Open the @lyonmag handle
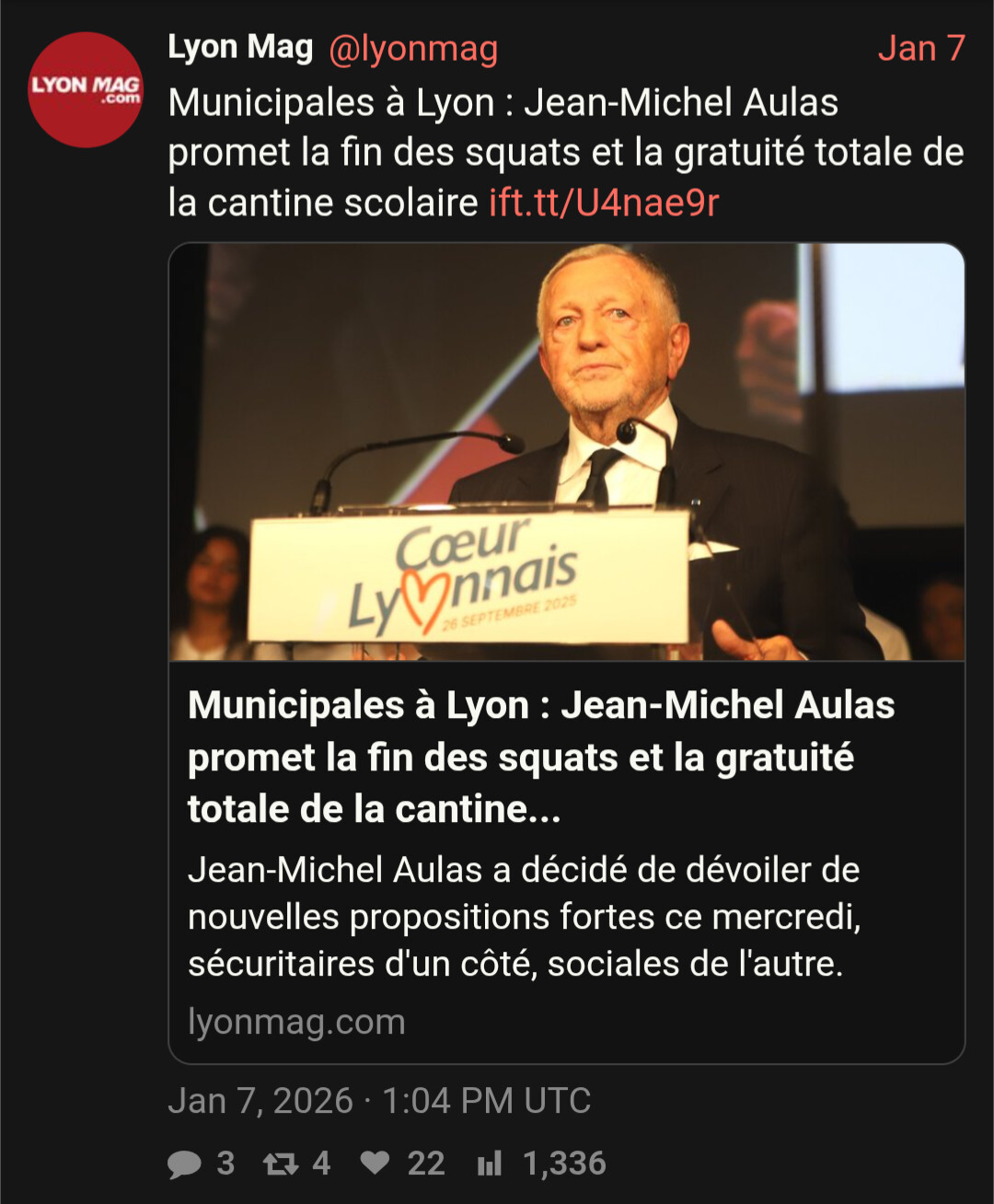 pyautogui.click(x=413, y=49)
